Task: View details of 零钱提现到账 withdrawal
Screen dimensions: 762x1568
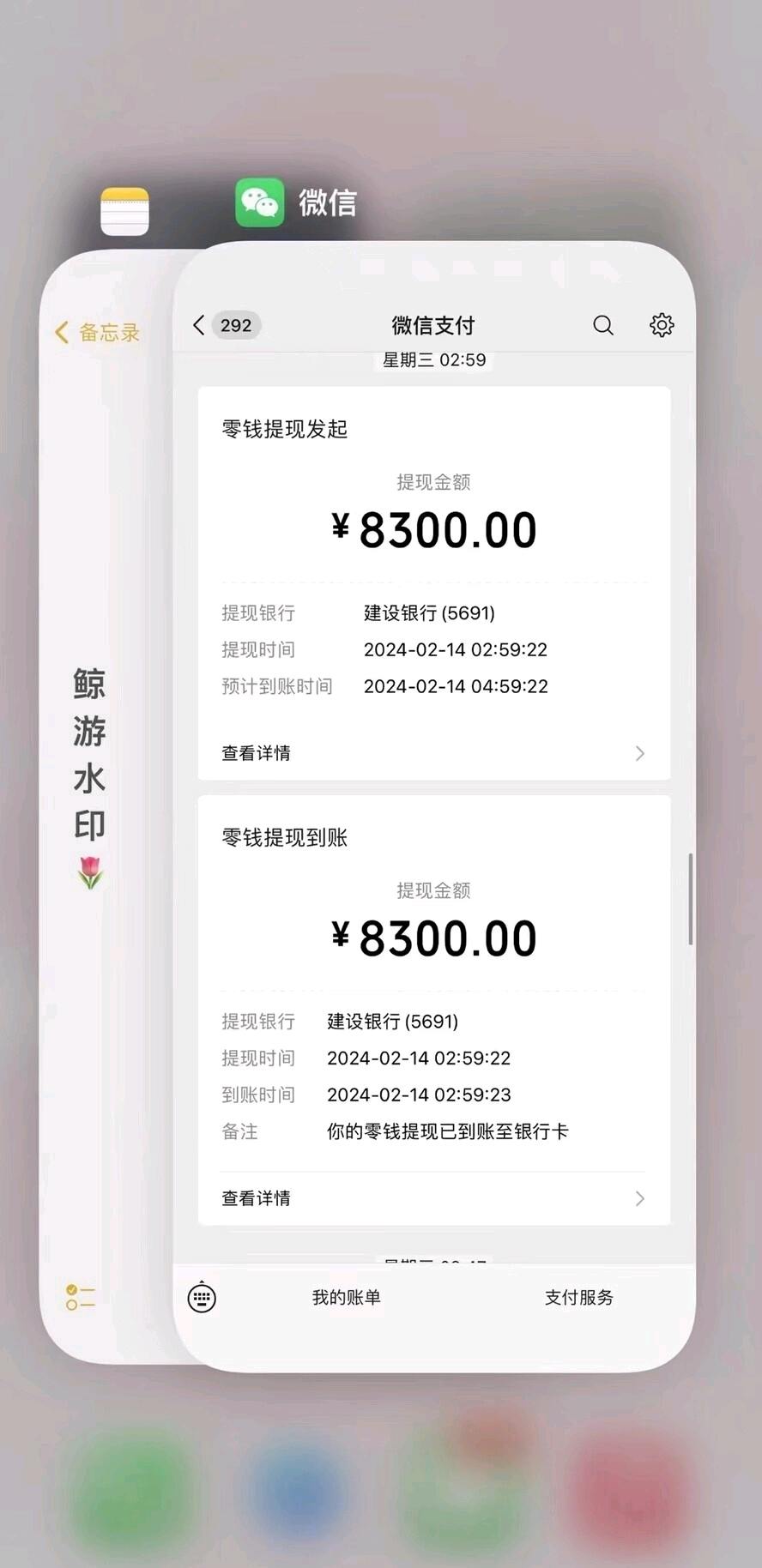Action: point(433,1198)
